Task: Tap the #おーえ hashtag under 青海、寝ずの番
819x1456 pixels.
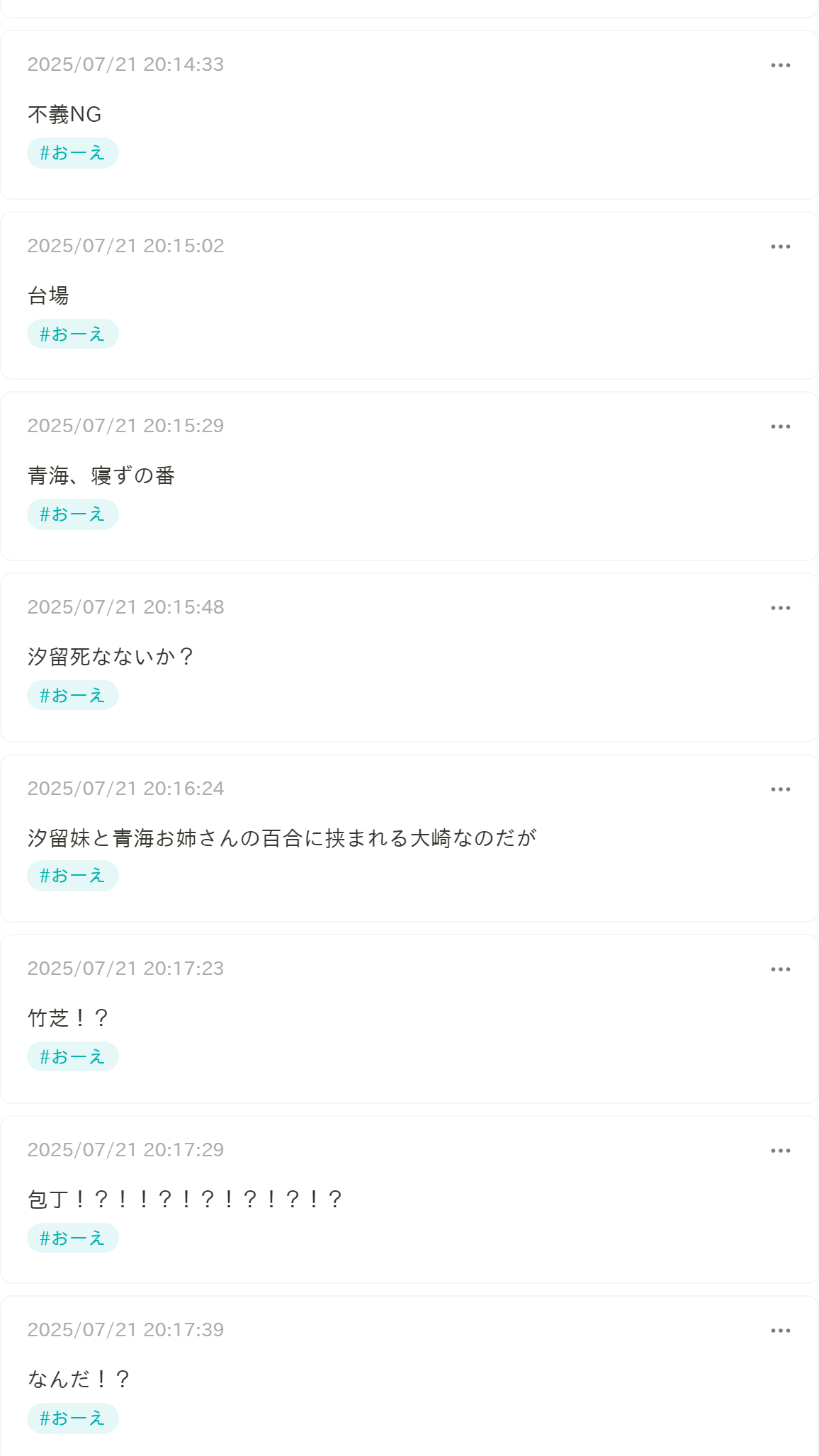Action: [73, 514]
